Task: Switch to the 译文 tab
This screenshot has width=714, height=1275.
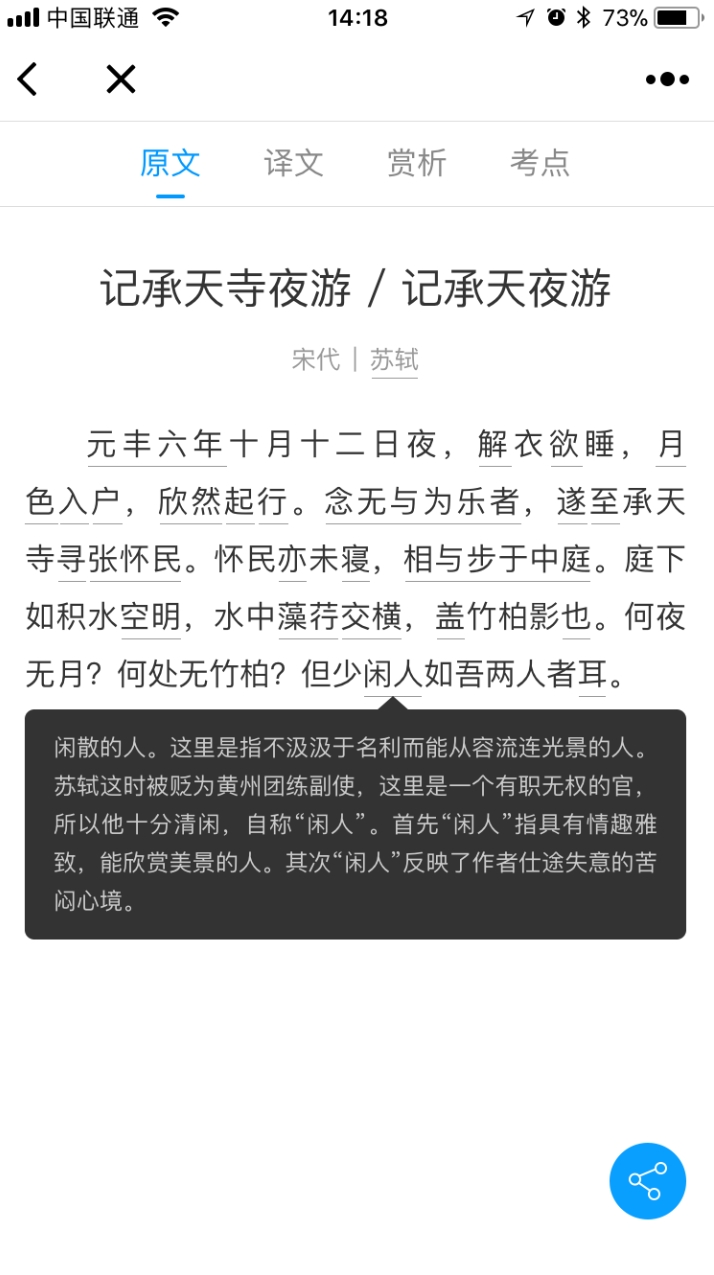Action: 294,163
